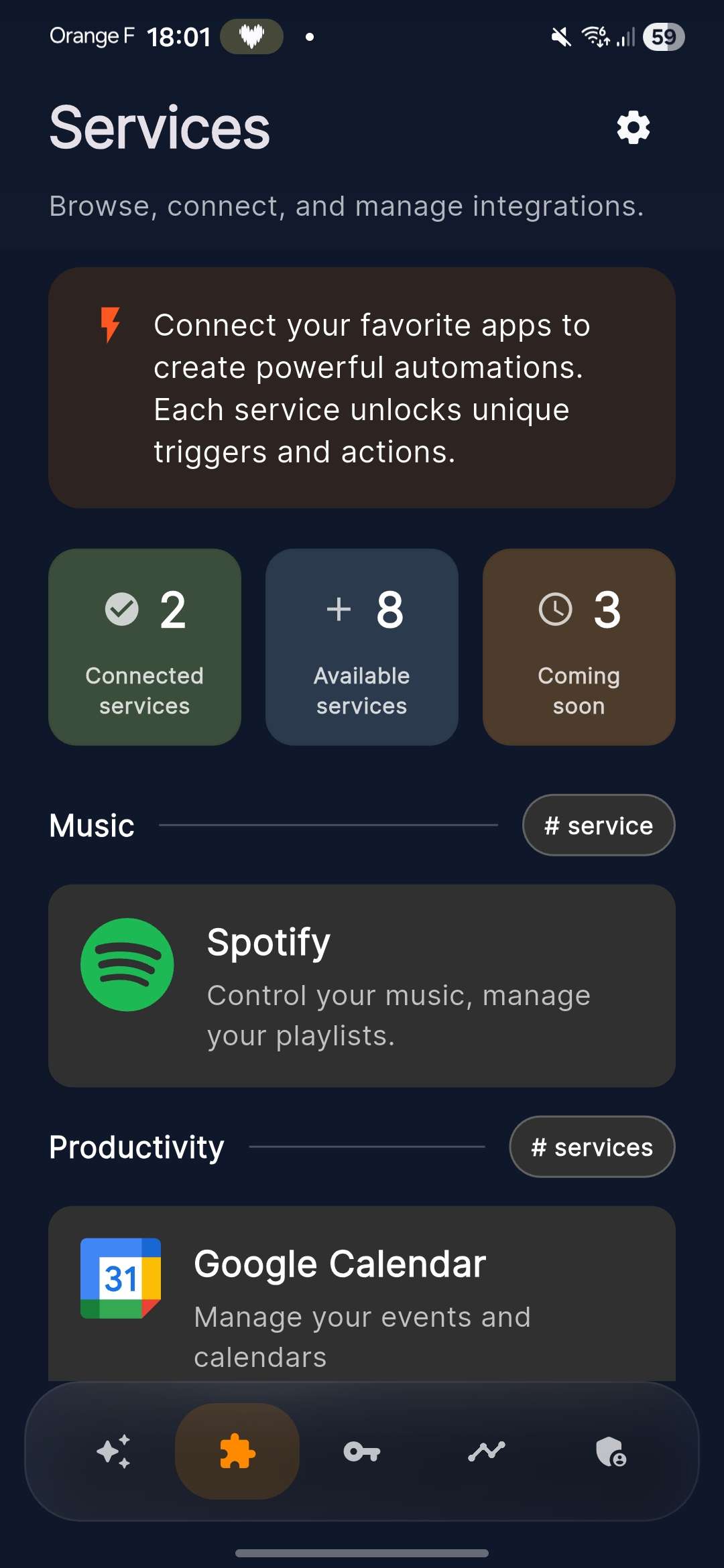The height and width of the screenshot is (1568, 724).
Task: Open the settings gear icon
Action: 633,127
